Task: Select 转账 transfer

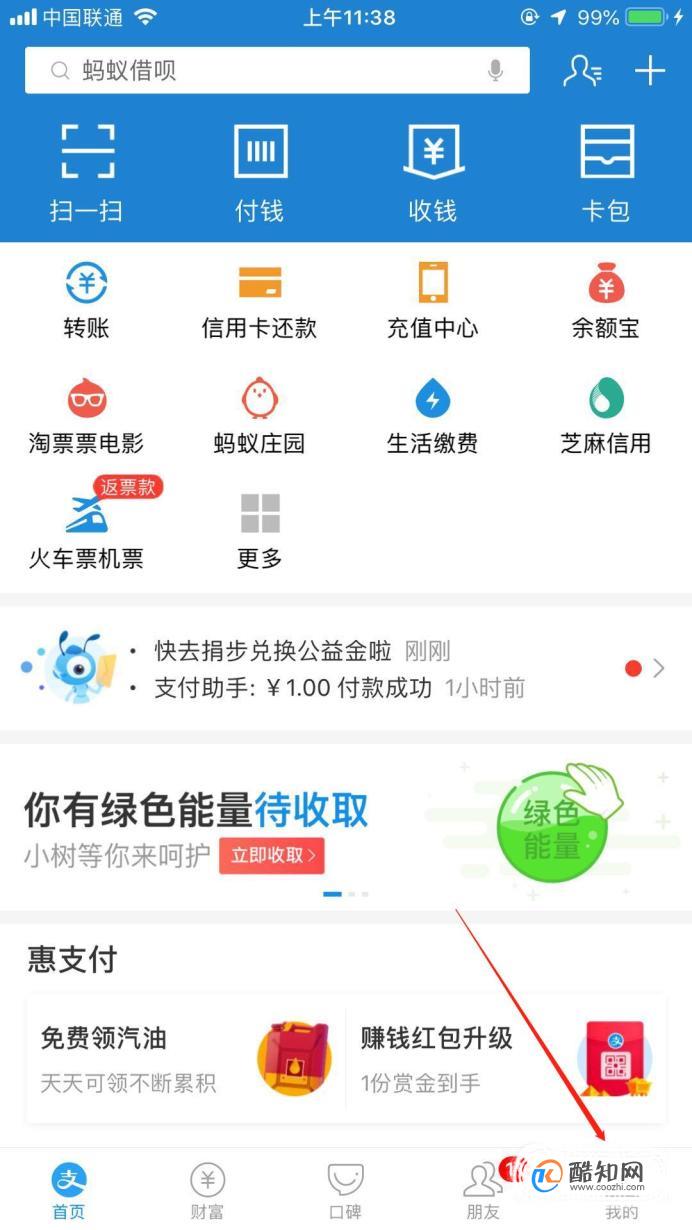Action: (86, 300)
